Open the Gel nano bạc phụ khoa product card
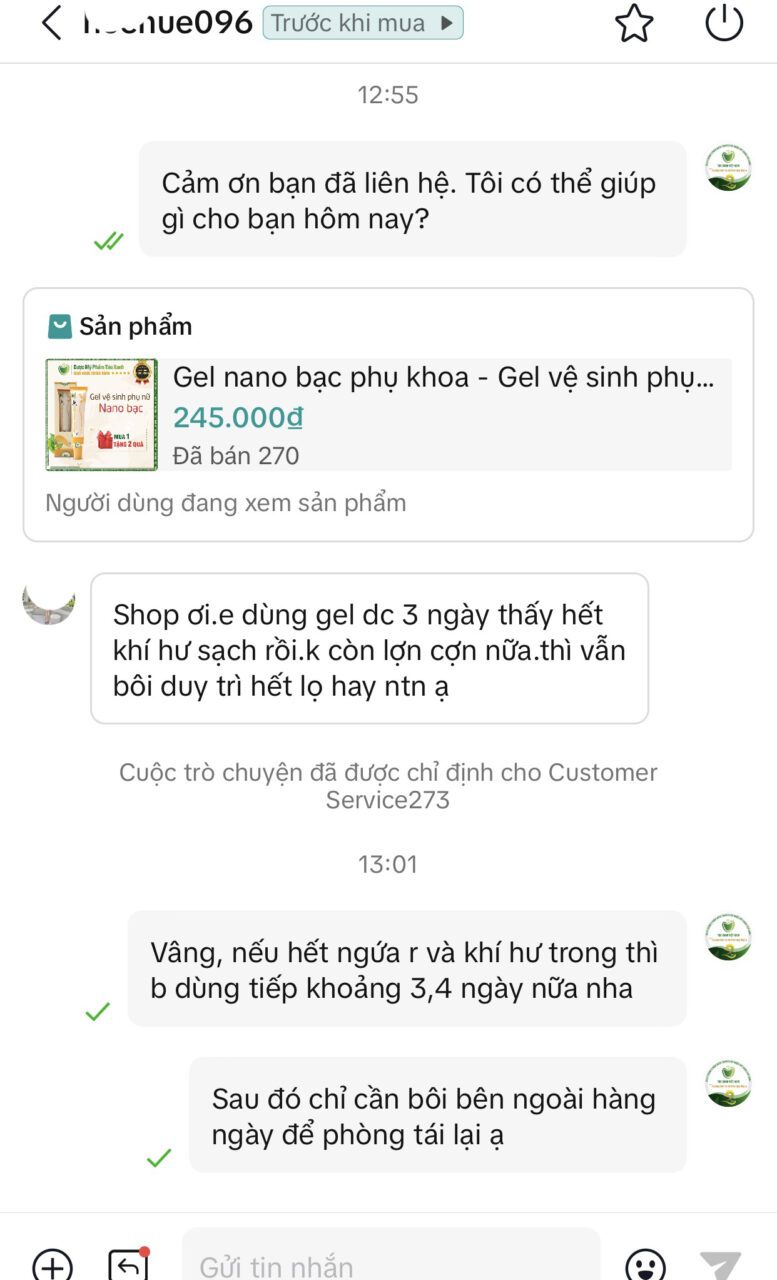Image resolution: width=777 pixels, height=1280 pixels. pyautogui.click(x=388, y=415)
